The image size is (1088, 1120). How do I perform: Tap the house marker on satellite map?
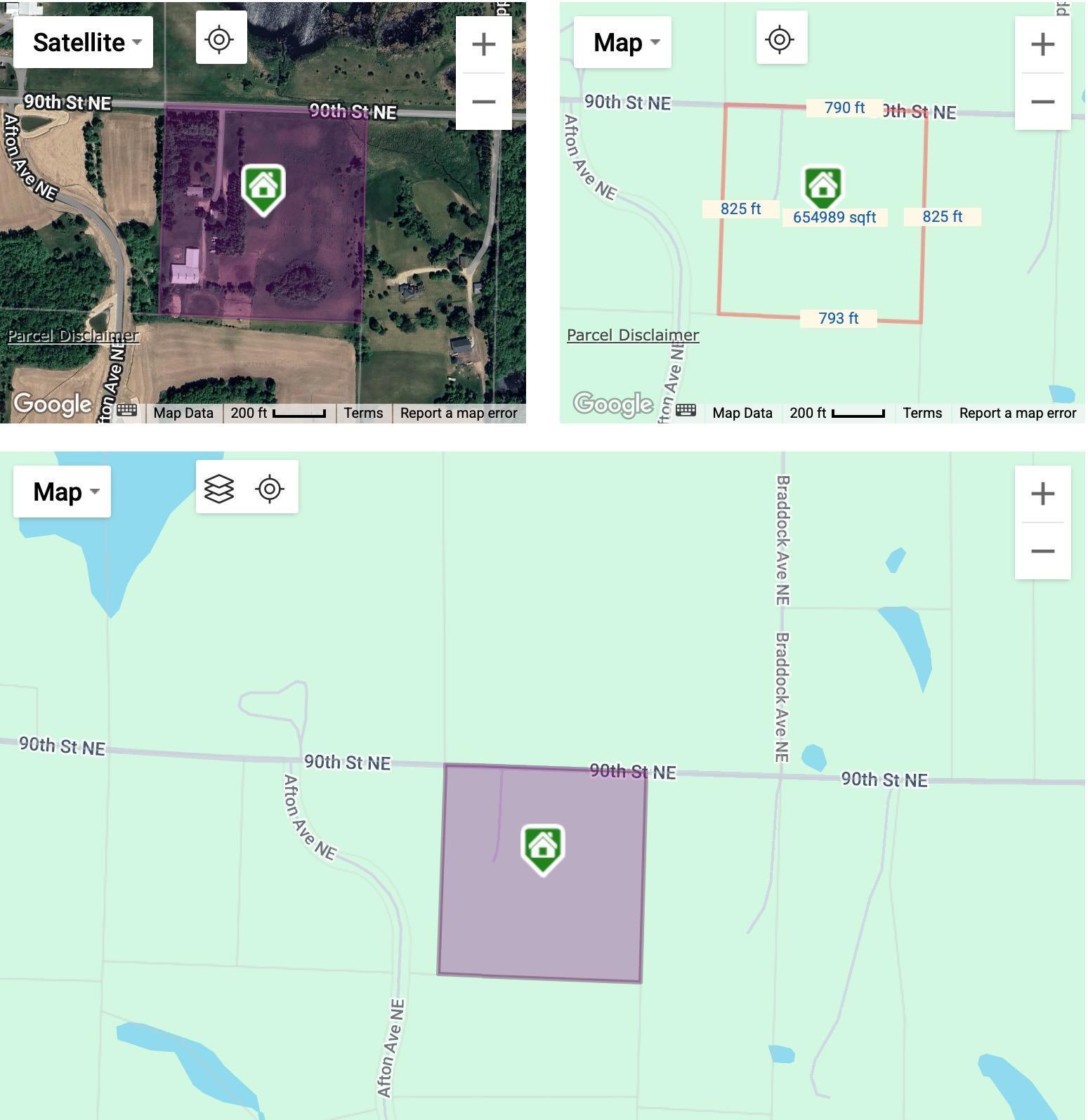[263, 188]
